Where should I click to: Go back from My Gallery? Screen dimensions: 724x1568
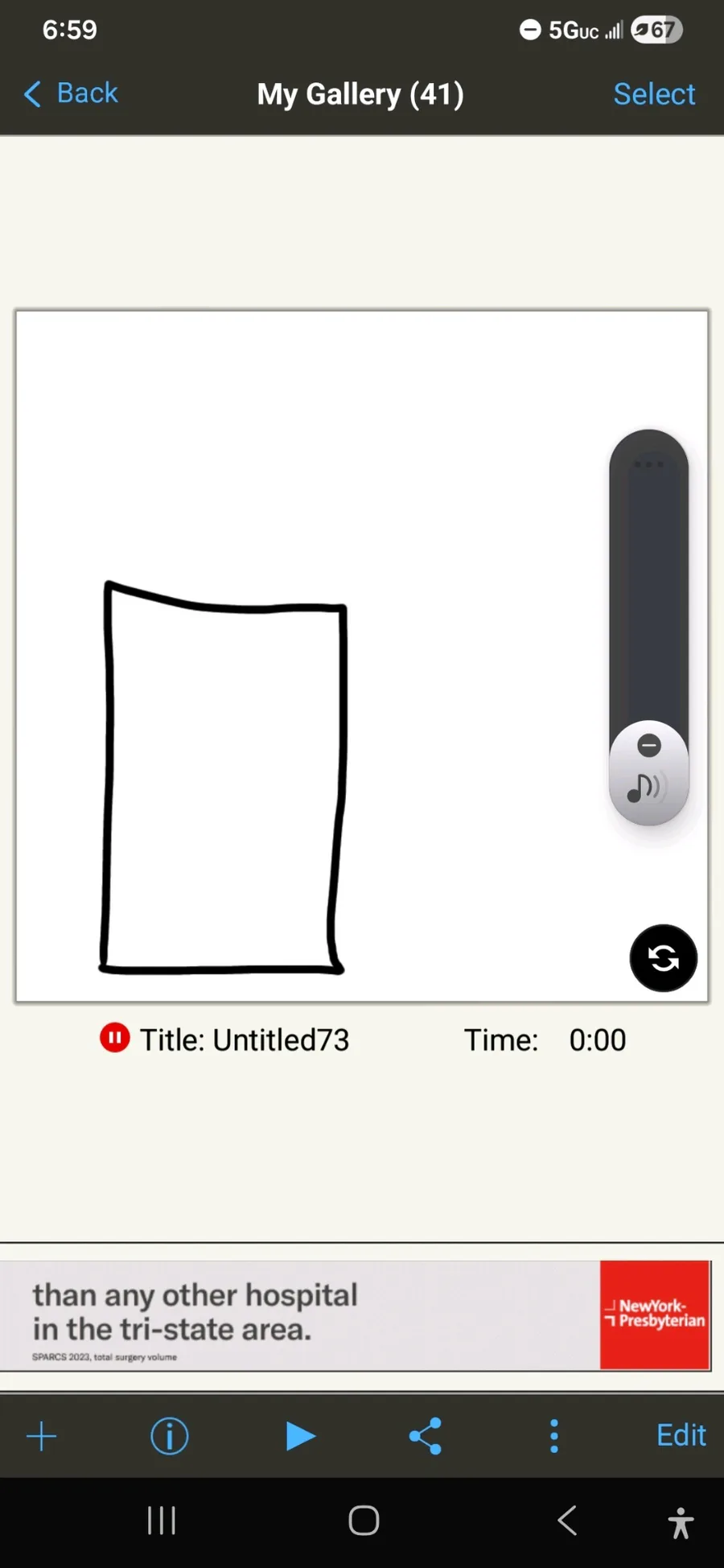click(x=71, y=93)
